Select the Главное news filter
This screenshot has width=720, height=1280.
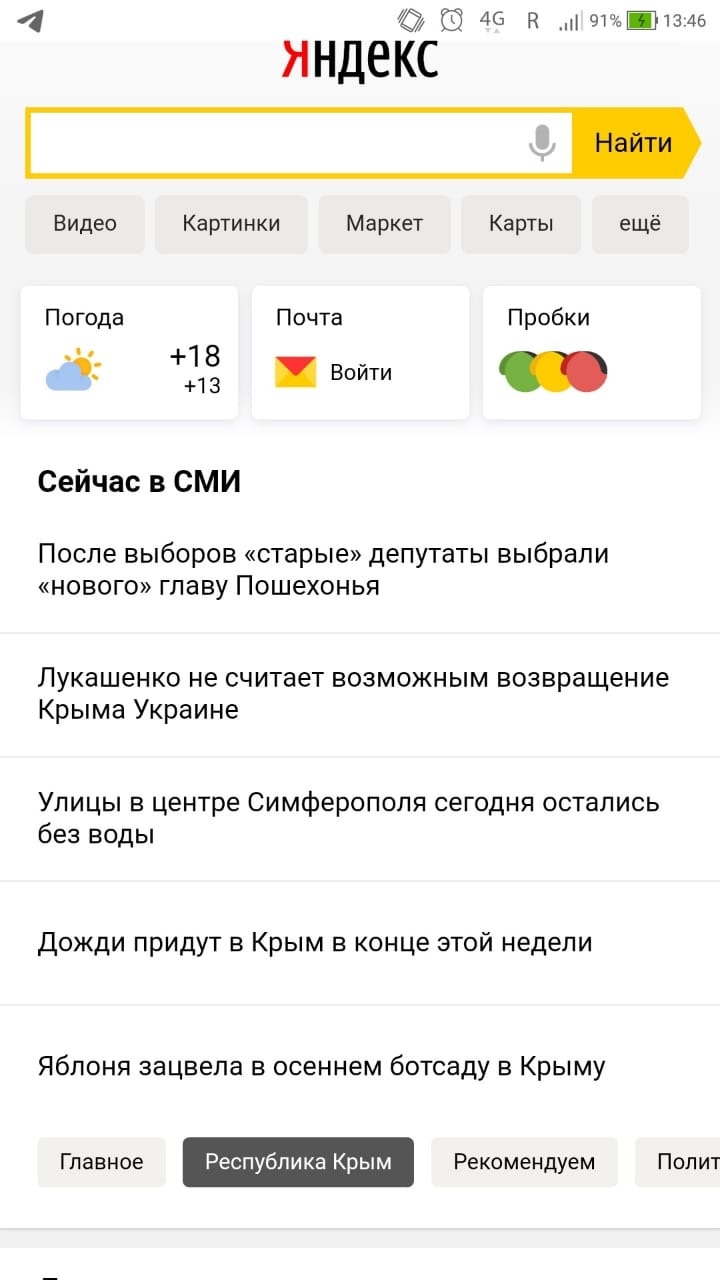[101, 1162]
